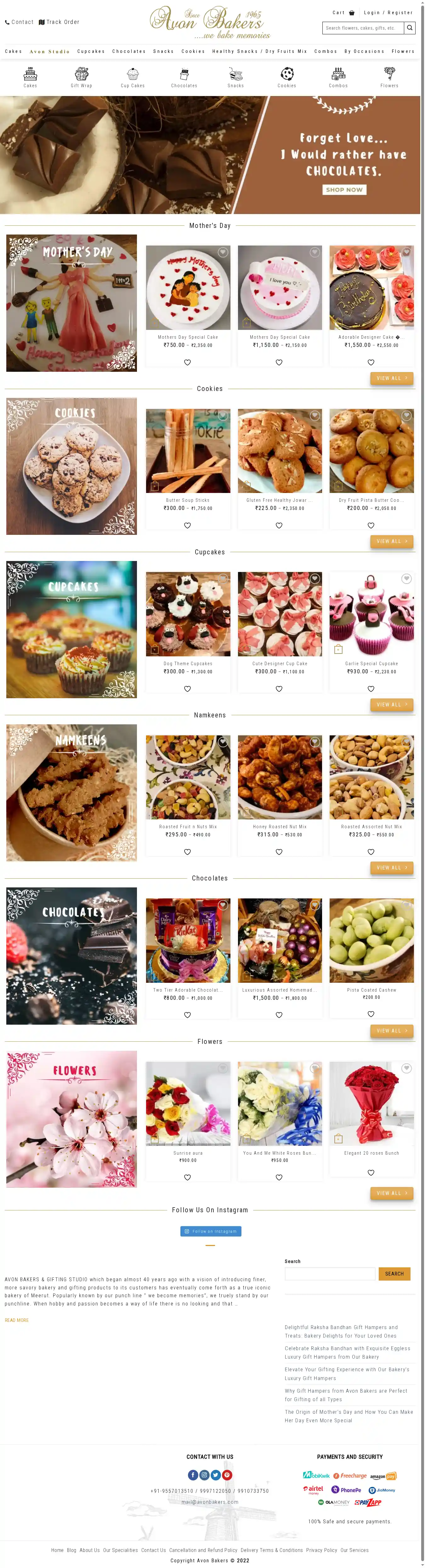This screenshot has width=425, height=1568.
Task: Tap the header search magnifier button
Action: pos(410,28)
